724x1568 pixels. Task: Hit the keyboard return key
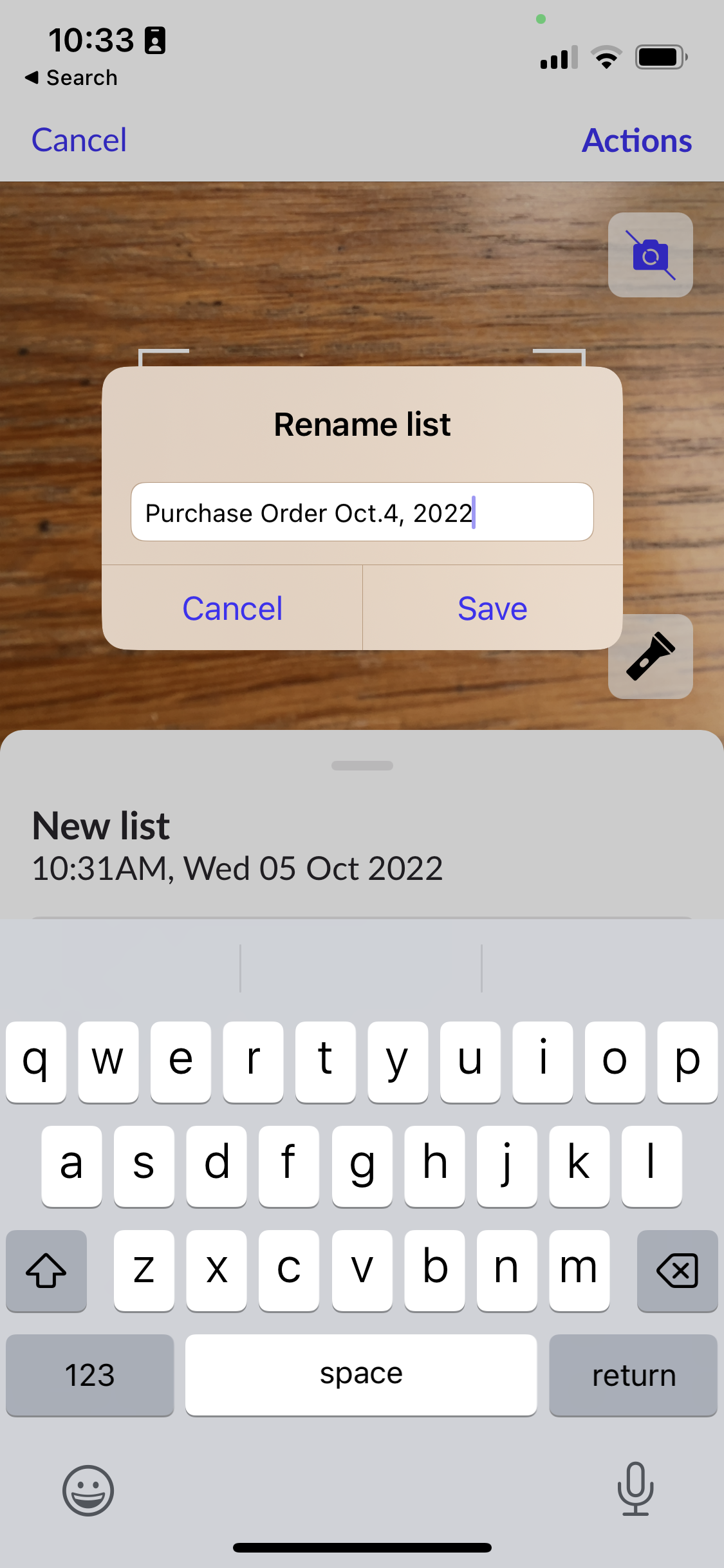pyautogui.click(x=633, y=1375)
